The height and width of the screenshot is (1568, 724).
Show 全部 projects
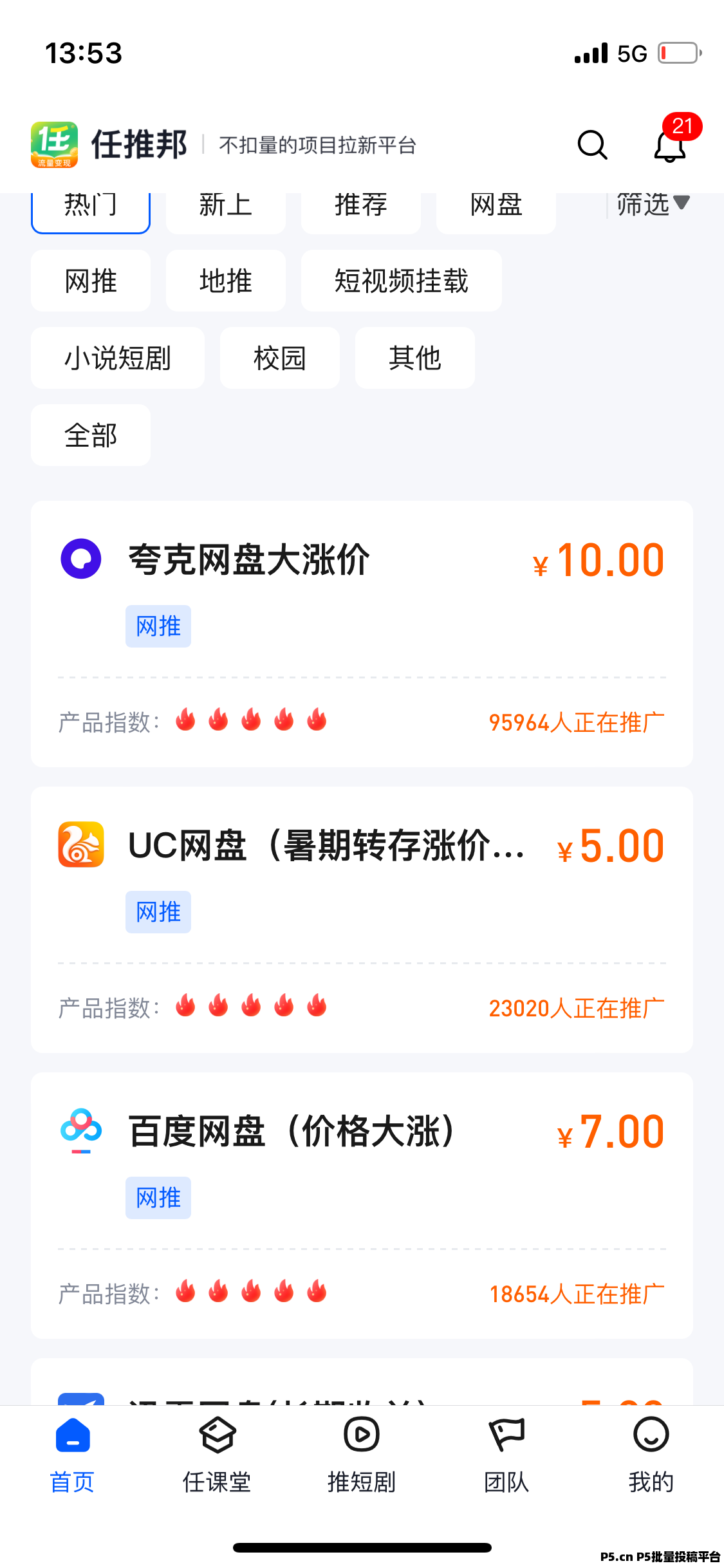coord(91,435)
